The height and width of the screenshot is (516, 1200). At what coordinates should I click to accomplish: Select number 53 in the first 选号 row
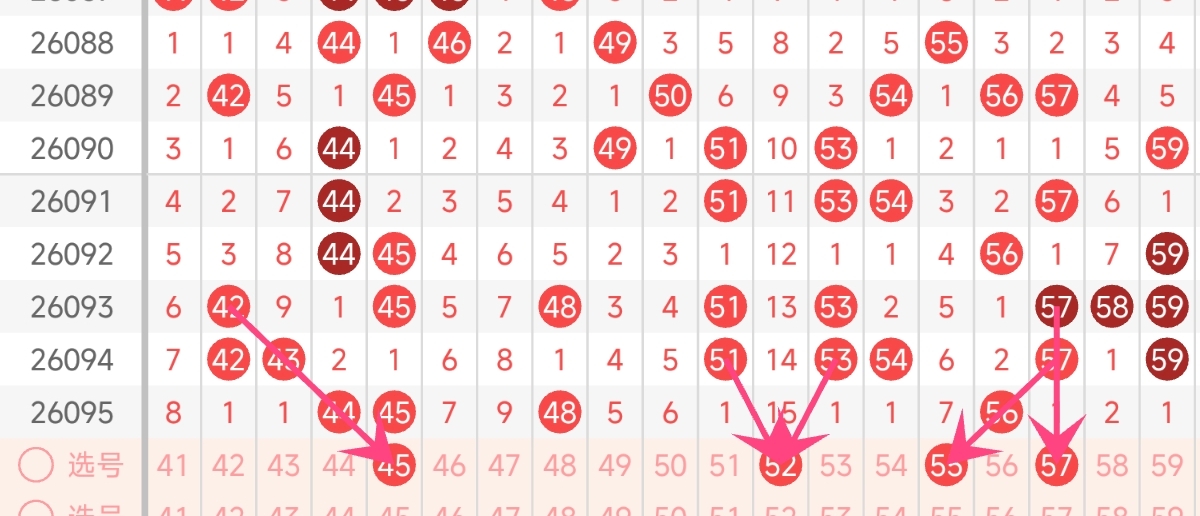point(835,465)
